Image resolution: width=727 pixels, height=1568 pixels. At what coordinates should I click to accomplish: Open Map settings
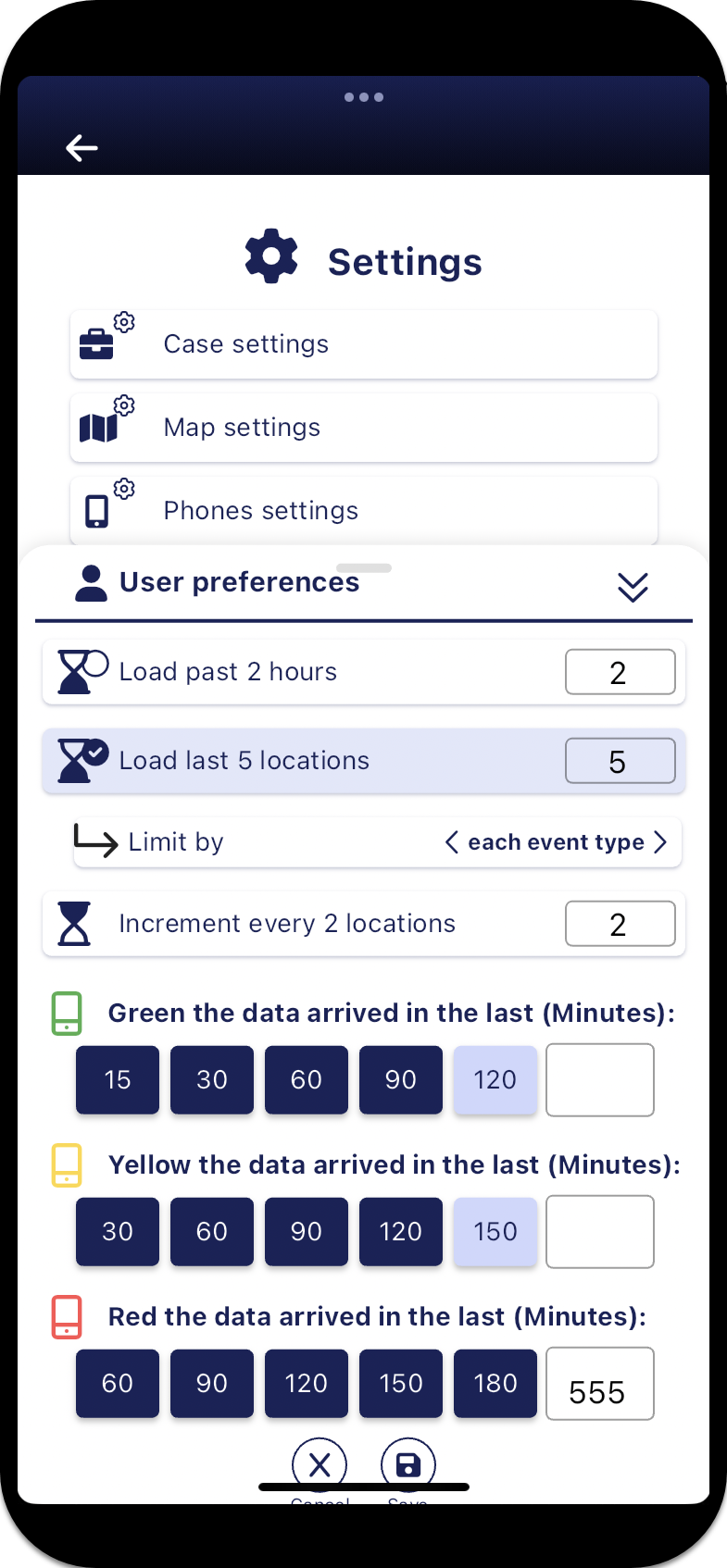(363, 428)
